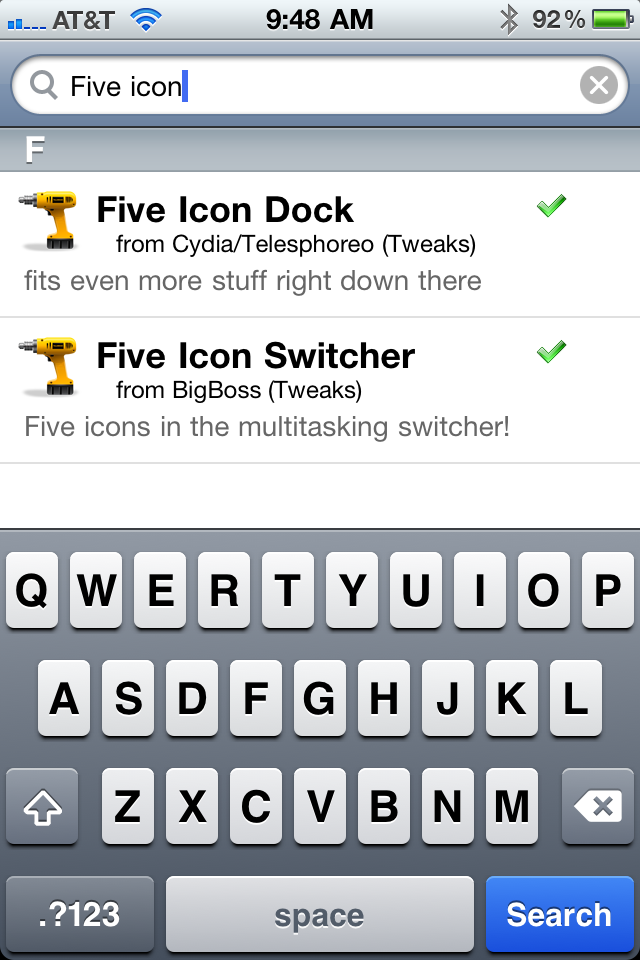The width and height of the screenshot is (640, 960).
Task: Tap the backspace key on the keyboard
Action: 597,806
